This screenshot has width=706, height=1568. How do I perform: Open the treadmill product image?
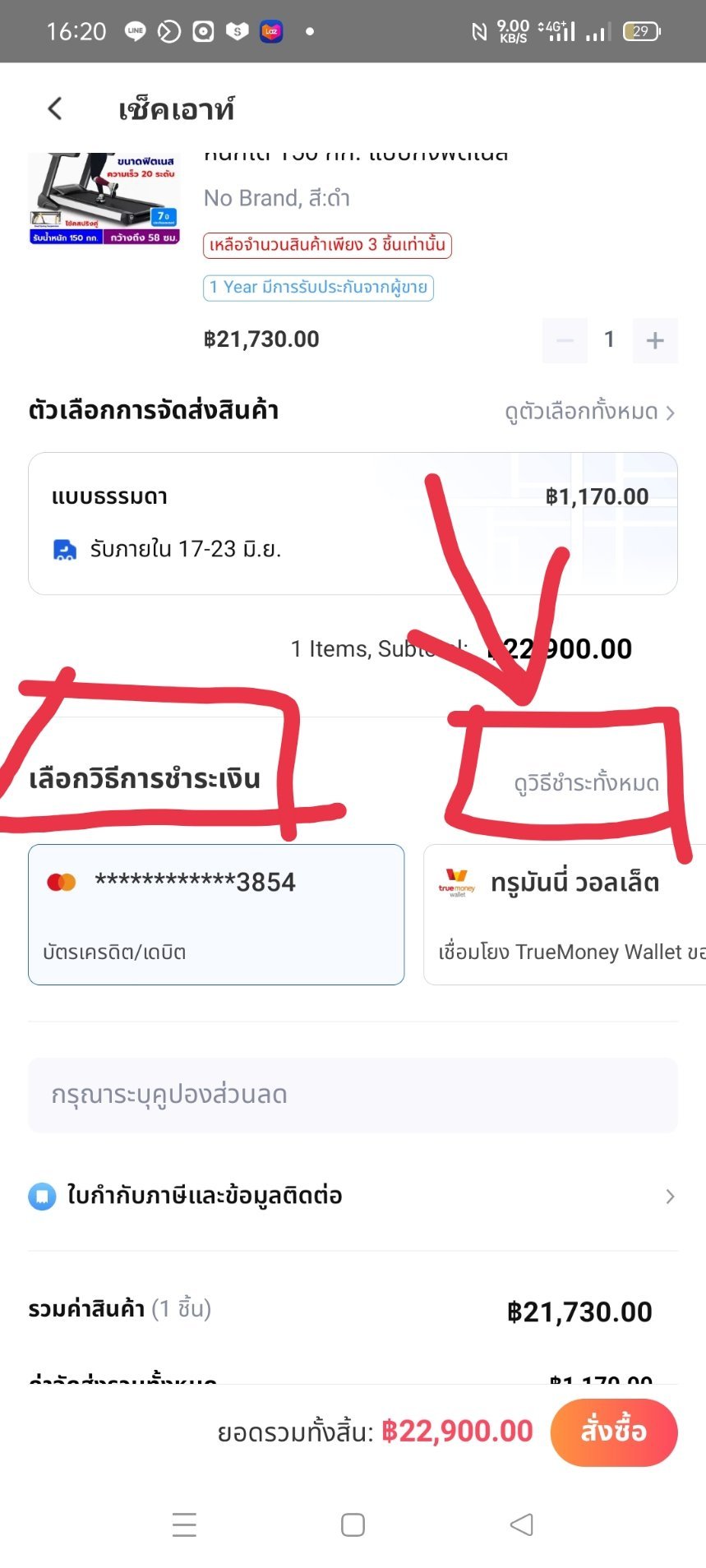[104, 199]
